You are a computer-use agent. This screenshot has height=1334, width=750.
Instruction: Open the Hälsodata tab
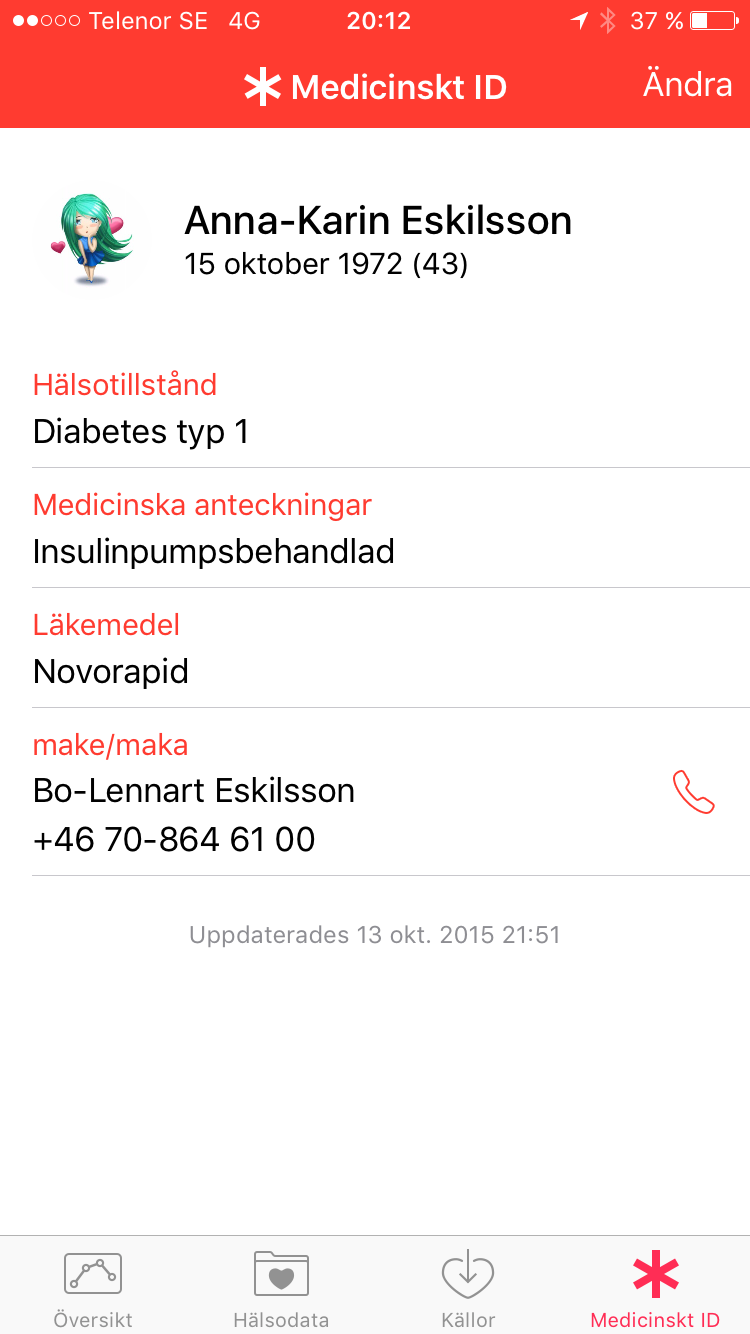(x=281, y=1288)
